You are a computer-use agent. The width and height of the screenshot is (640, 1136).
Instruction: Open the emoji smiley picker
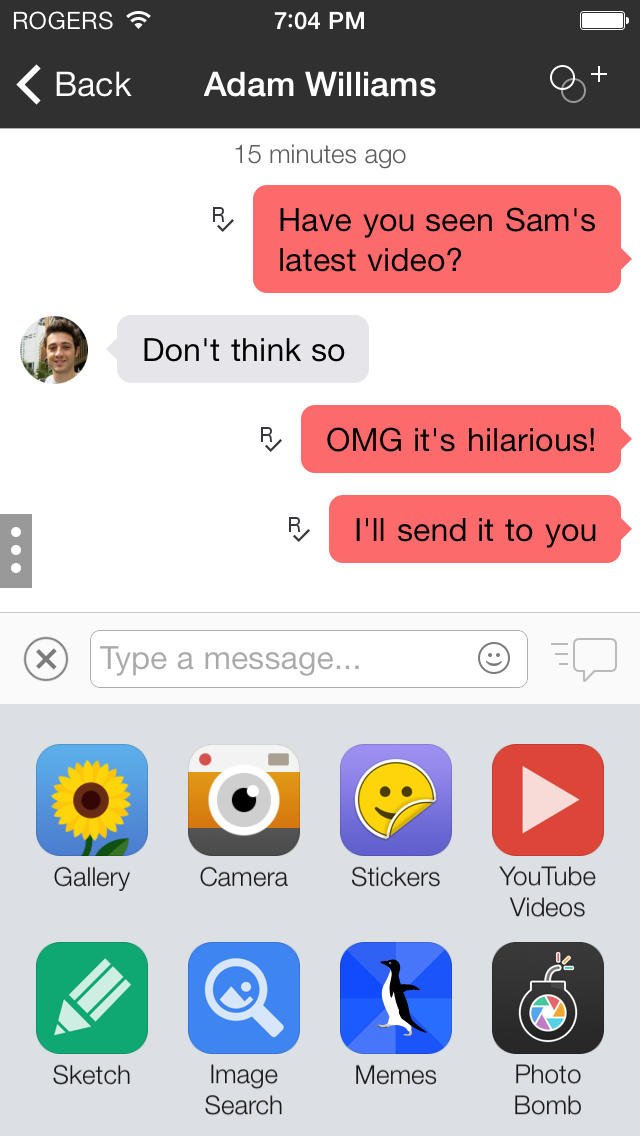pyautogui.click(x=494, y=658)
